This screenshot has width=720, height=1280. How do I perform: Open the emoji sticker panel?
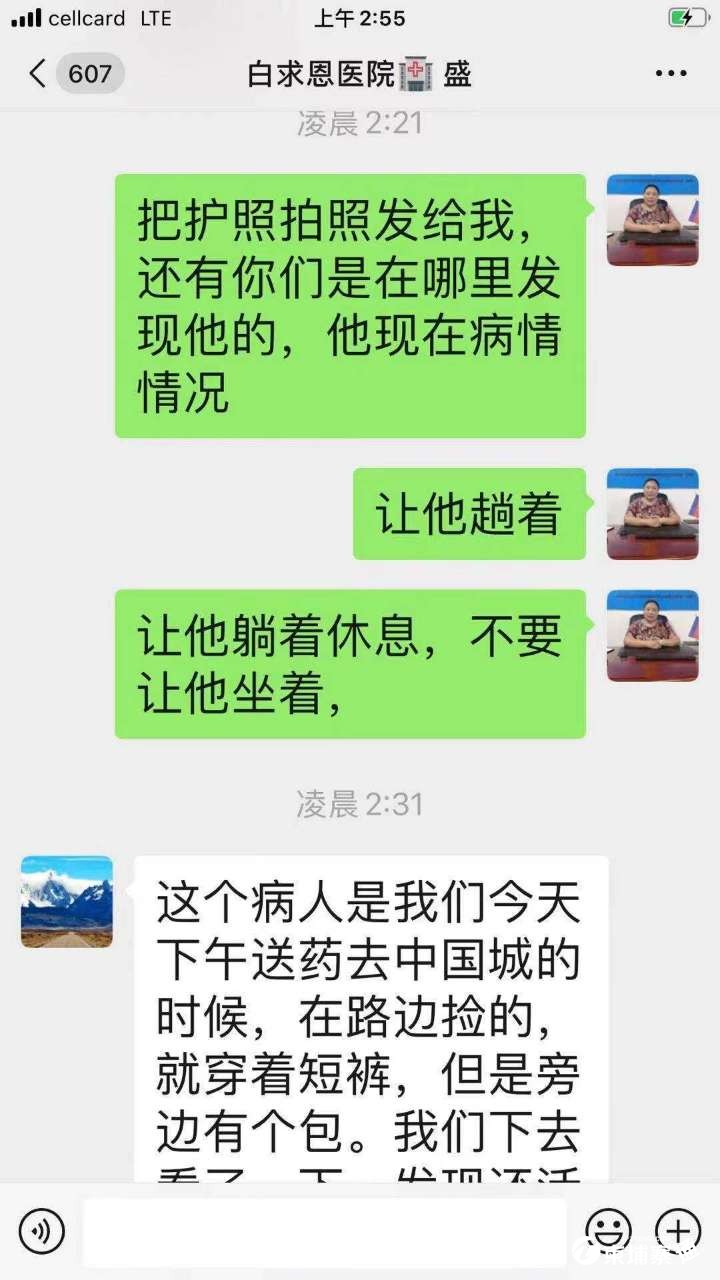[608, 1230]
